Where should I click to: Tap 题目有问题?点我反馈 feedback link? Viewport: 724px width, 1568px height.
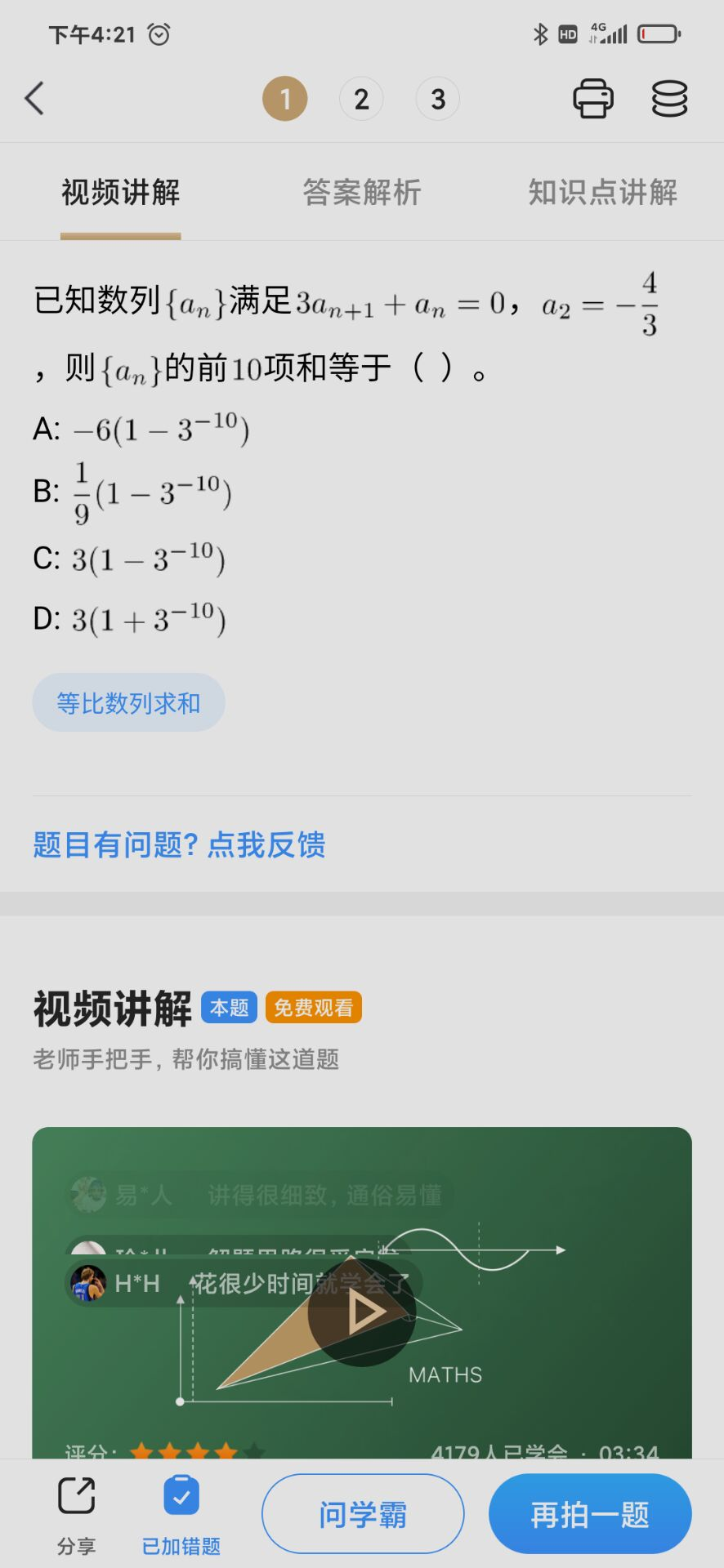tap(179, 844)
